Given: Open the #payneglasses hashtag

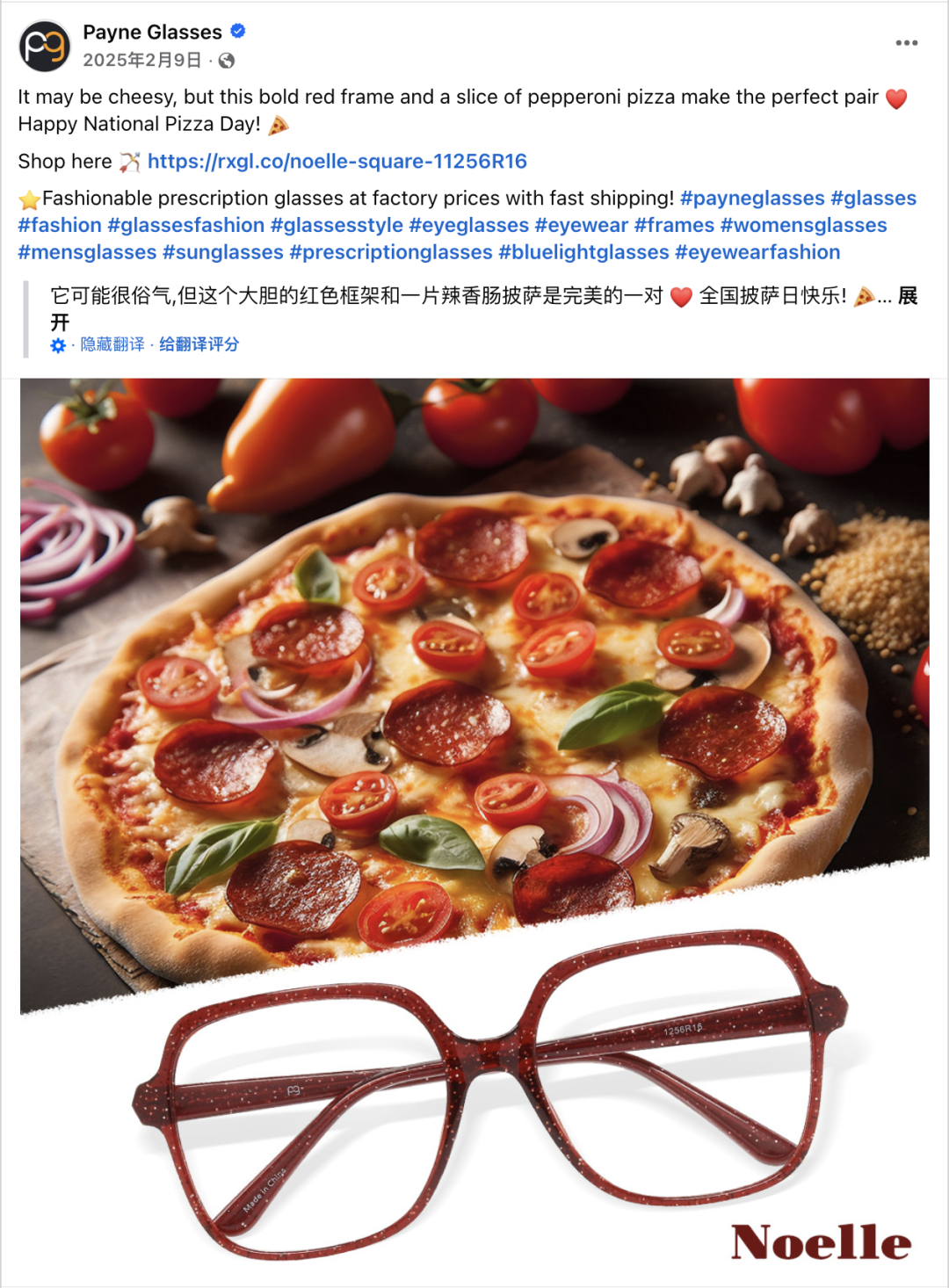Looking at the screenshot, I should pyautogui.click(x=752, y=199).
